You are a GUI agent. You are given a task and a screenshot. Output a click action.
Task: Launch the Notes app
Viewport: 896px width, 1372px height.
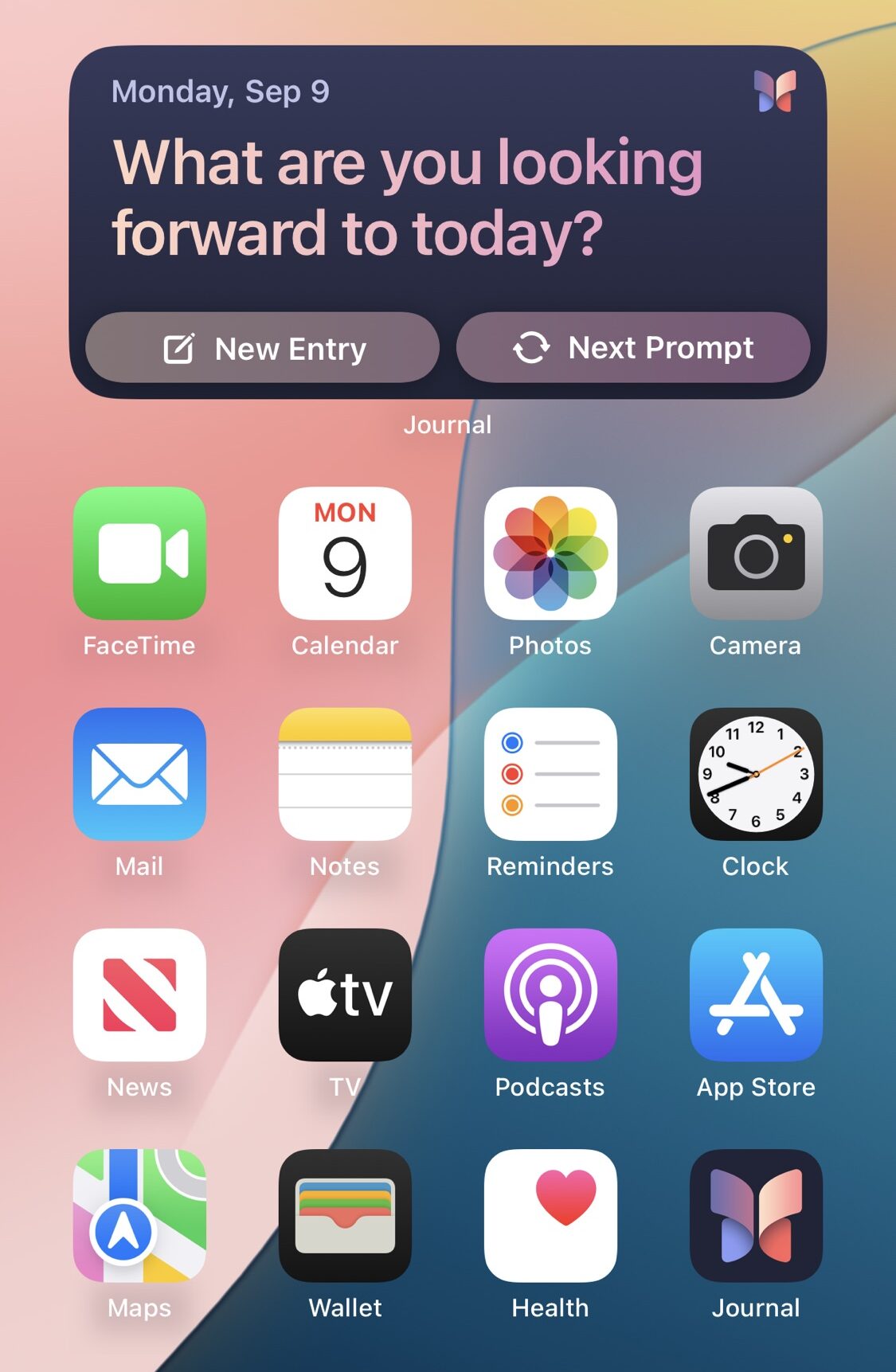pos(345,774)
